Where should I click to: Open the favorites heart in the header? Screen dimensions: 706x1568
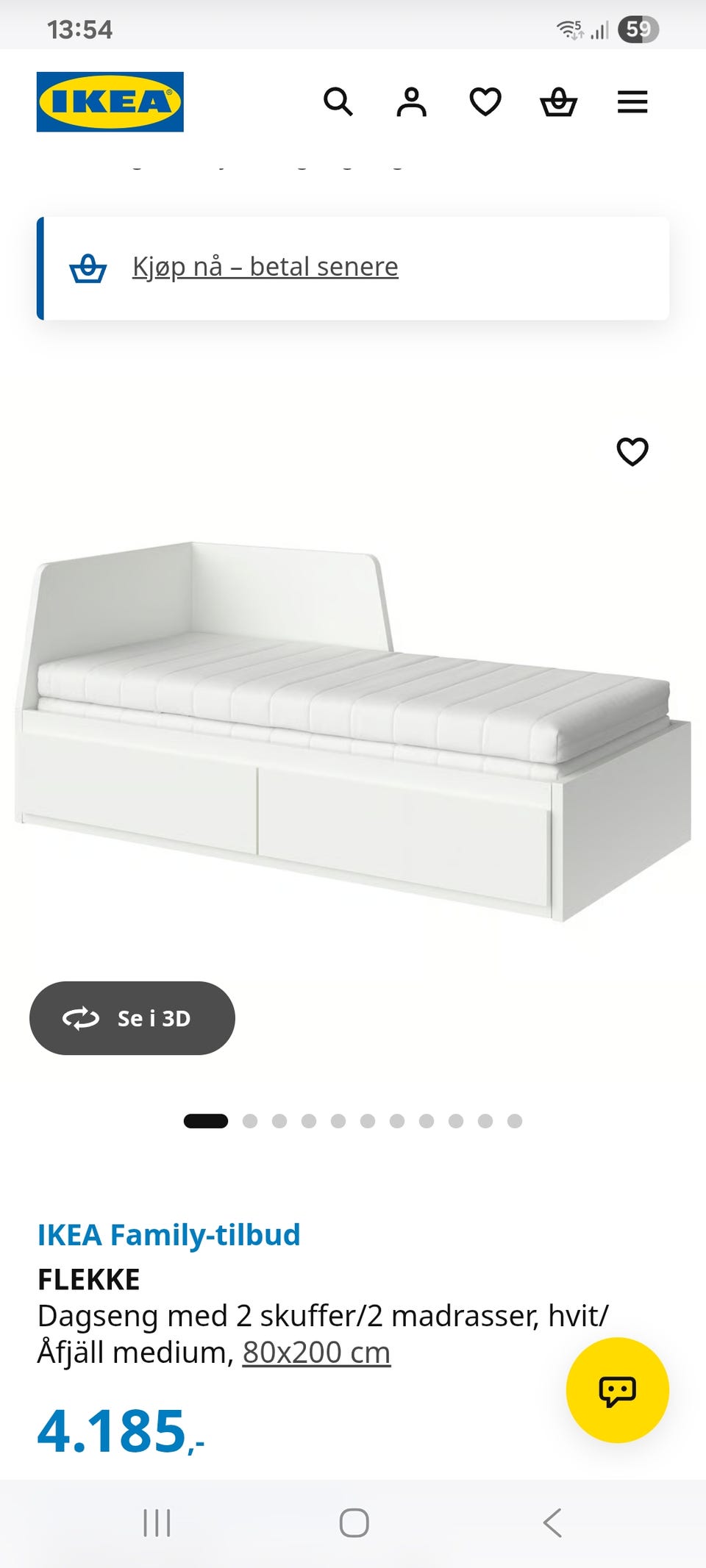click(485, 101)
